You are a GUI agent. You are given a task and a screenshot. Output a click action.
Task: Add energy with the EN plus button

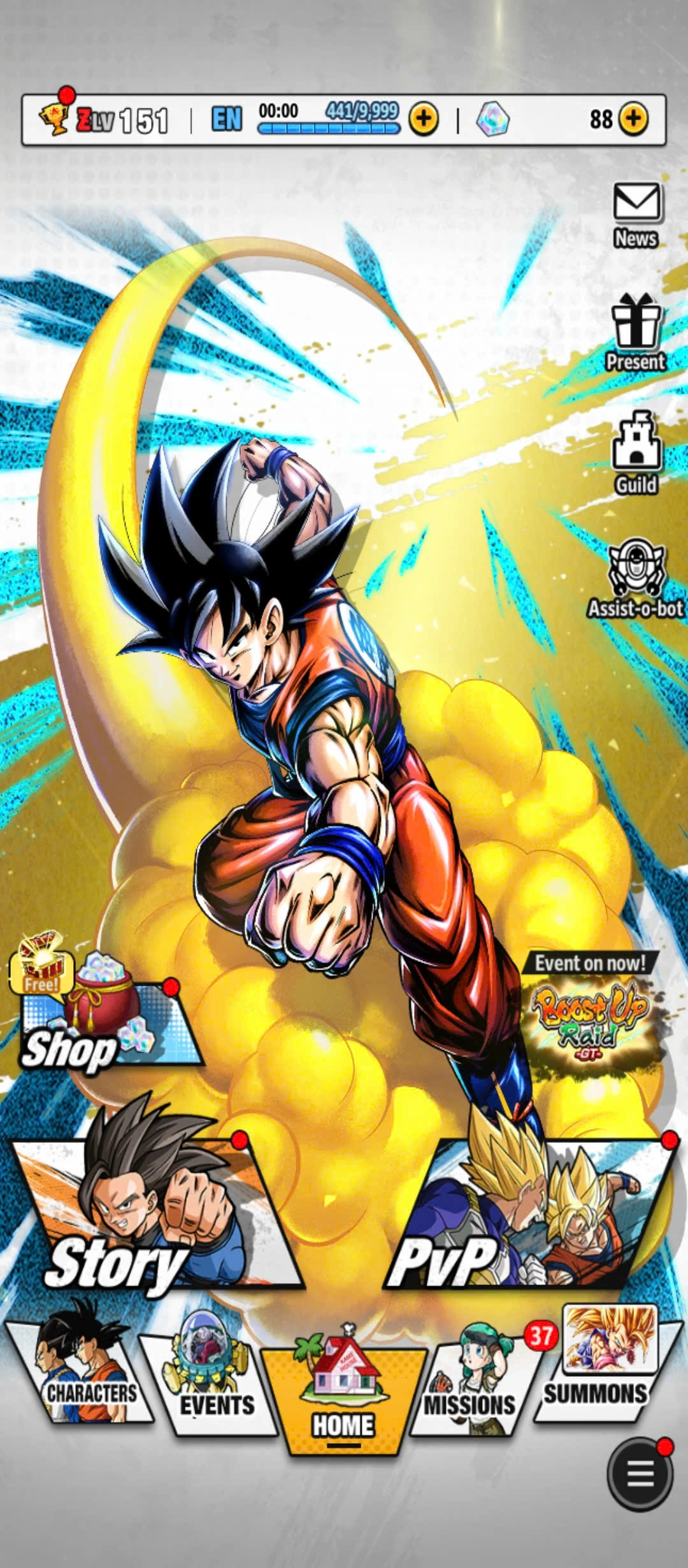(424, 119)
